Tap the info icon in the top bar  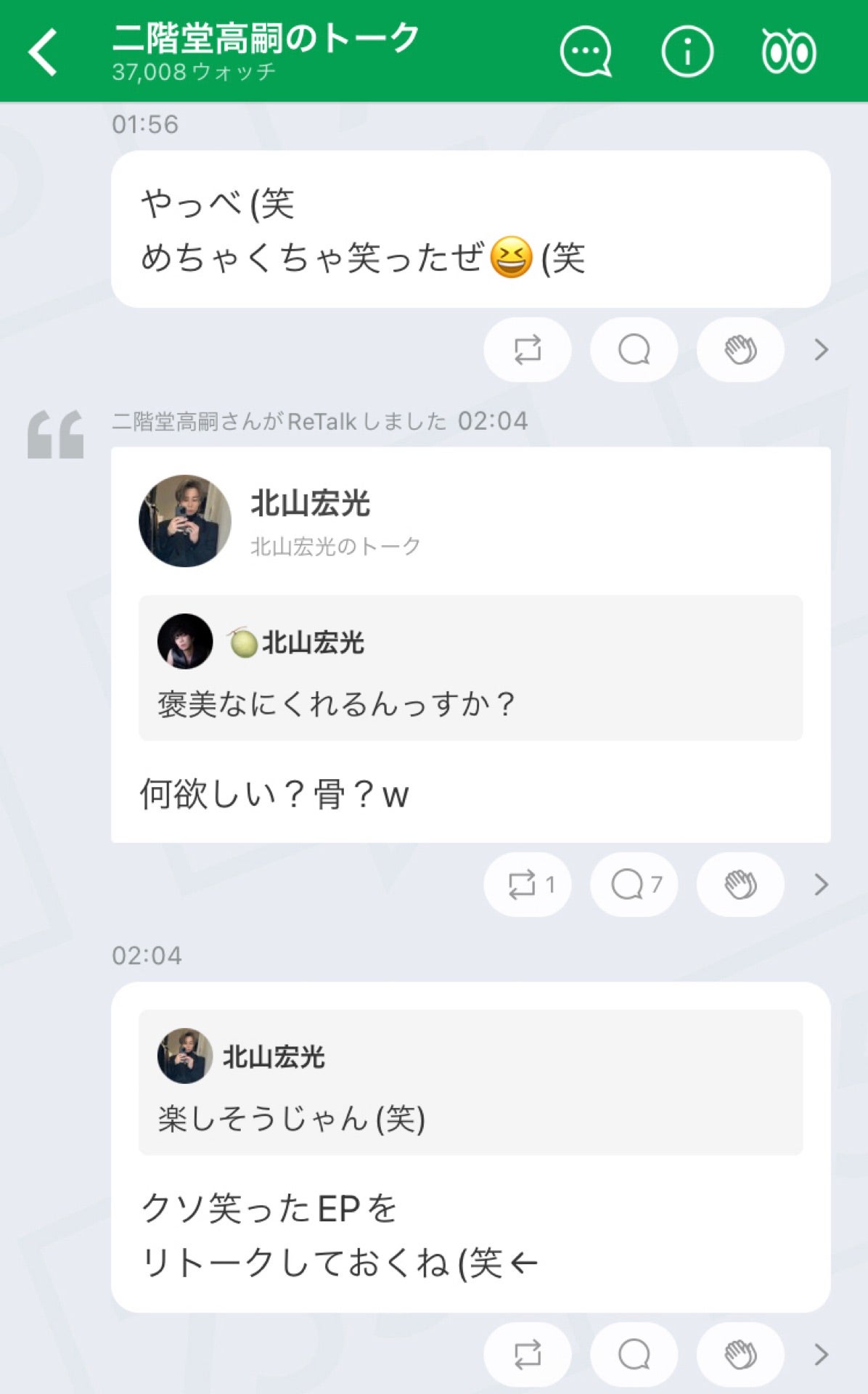click(685, 52)
